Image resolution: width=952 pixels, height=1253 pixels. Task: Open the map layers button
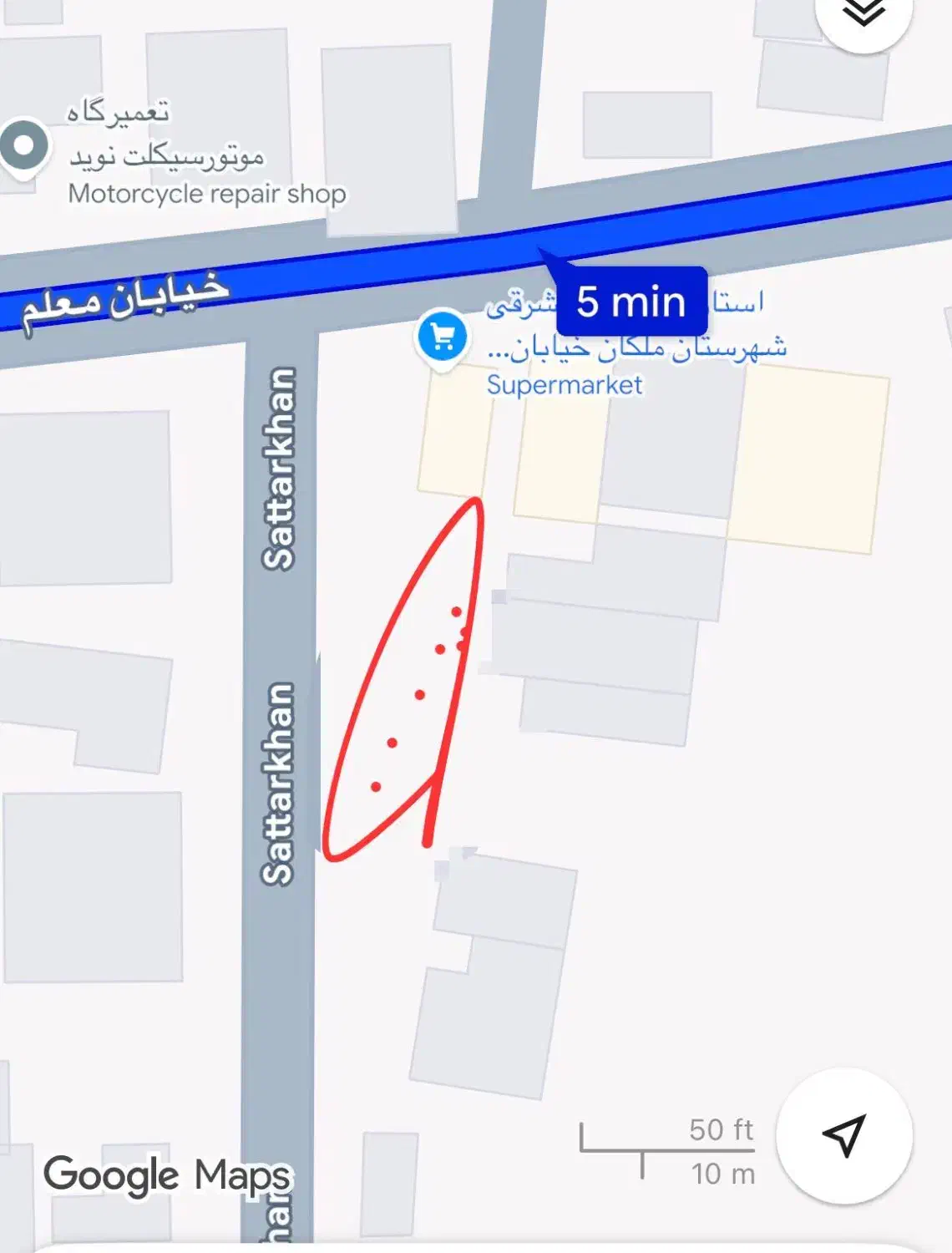click(x=863, y=14)
